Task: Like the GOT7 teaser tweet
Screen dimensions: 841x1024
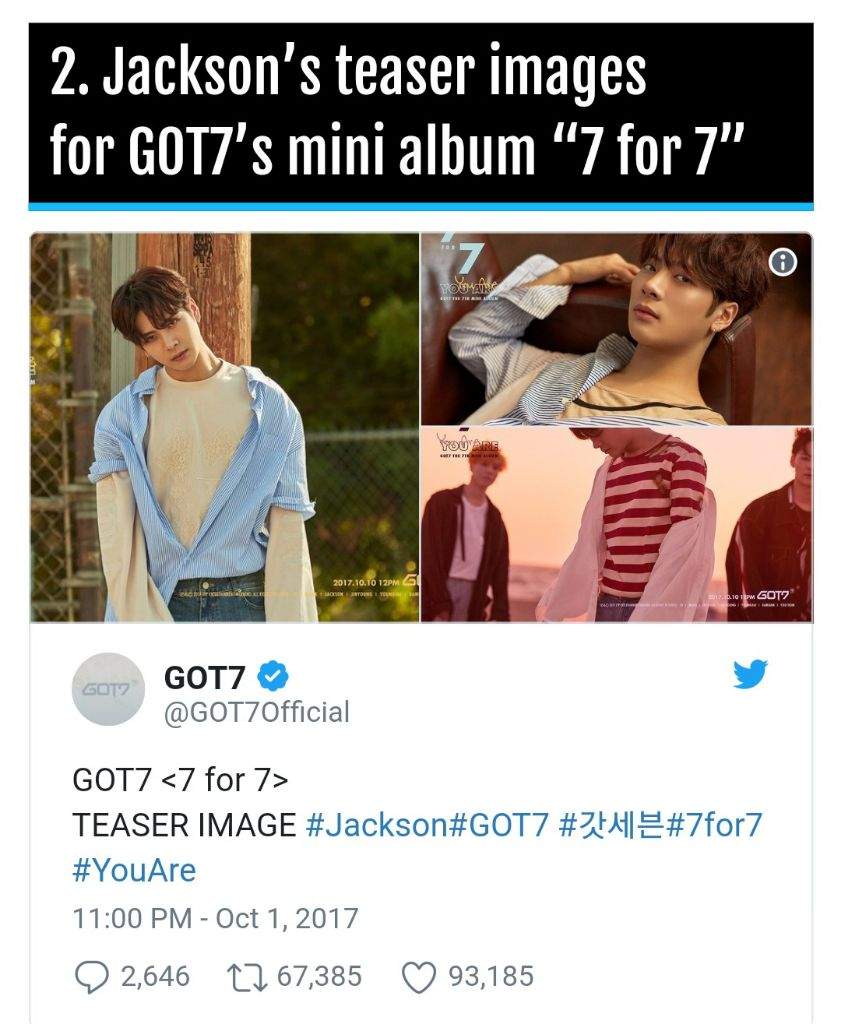Action: pos(418,975)
